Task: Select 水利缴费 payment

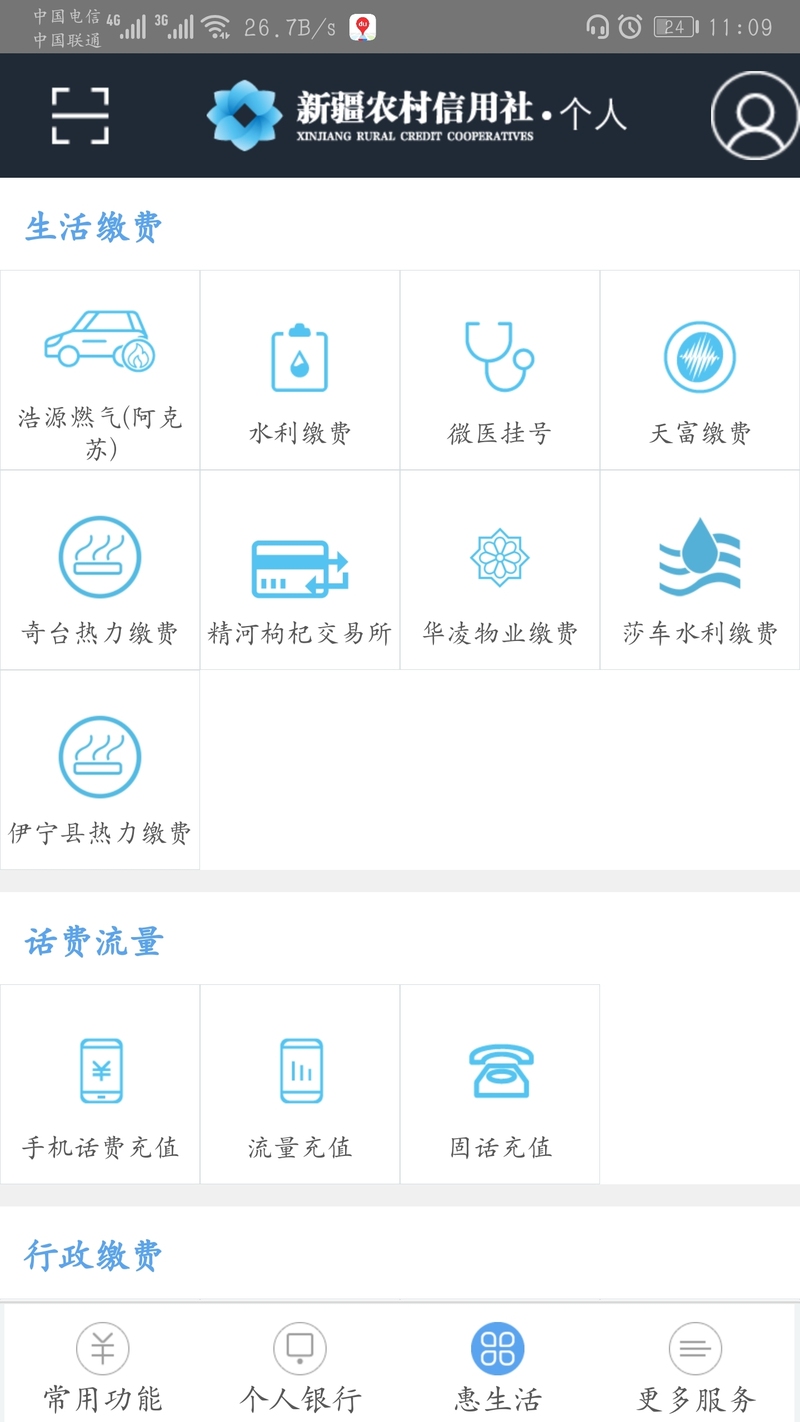Action: pyautogui.click(x=300, y=370)
